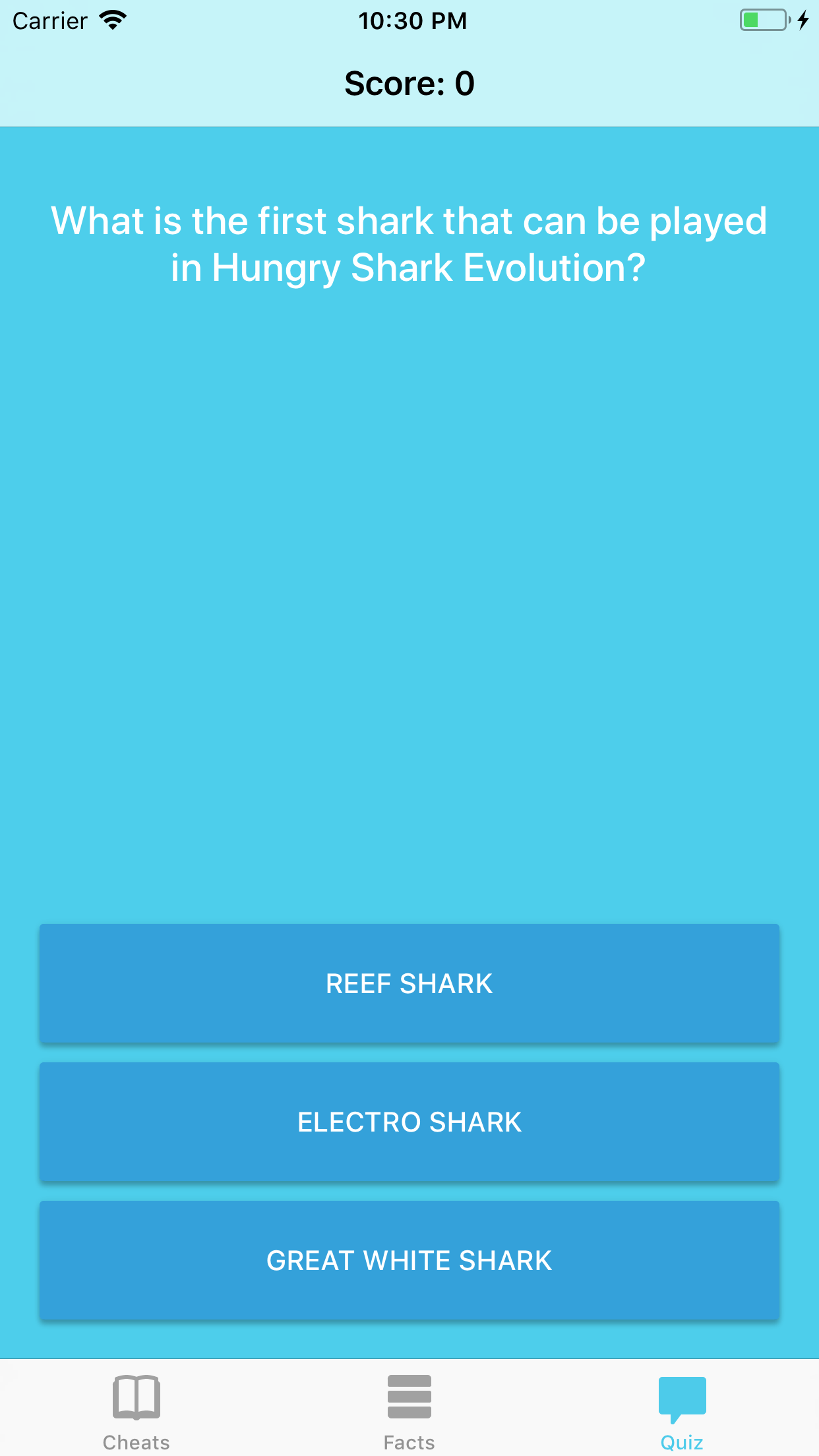This screenshot has width=819, height=1456.
Task: Choose ELECTRO SHARK as your answer
Action: tap(409, 1122)
